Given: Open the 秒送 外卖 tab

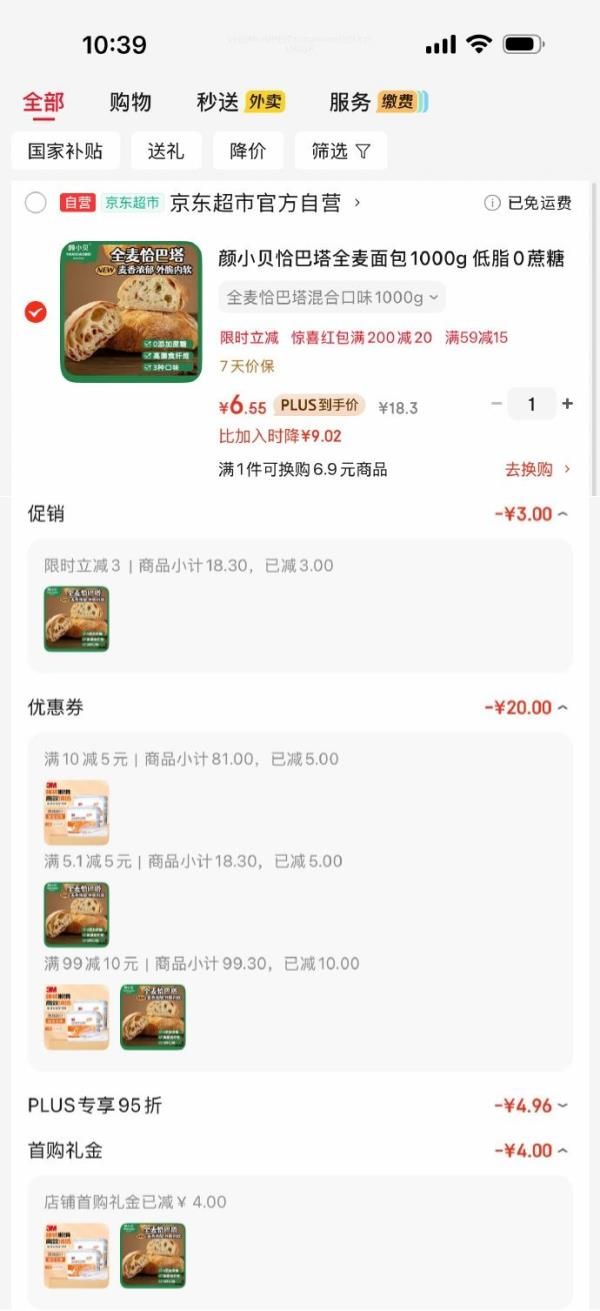Looking at the screenshot, I should click(240, 102).
